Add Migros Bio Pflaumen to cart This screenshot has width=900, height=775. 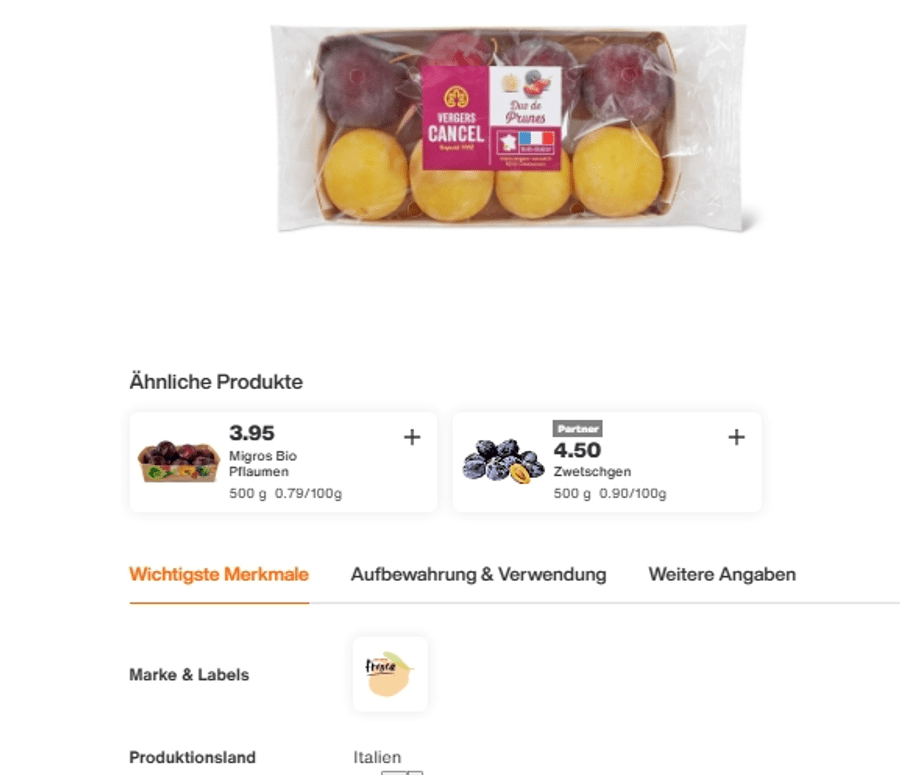tap(412, 437)
